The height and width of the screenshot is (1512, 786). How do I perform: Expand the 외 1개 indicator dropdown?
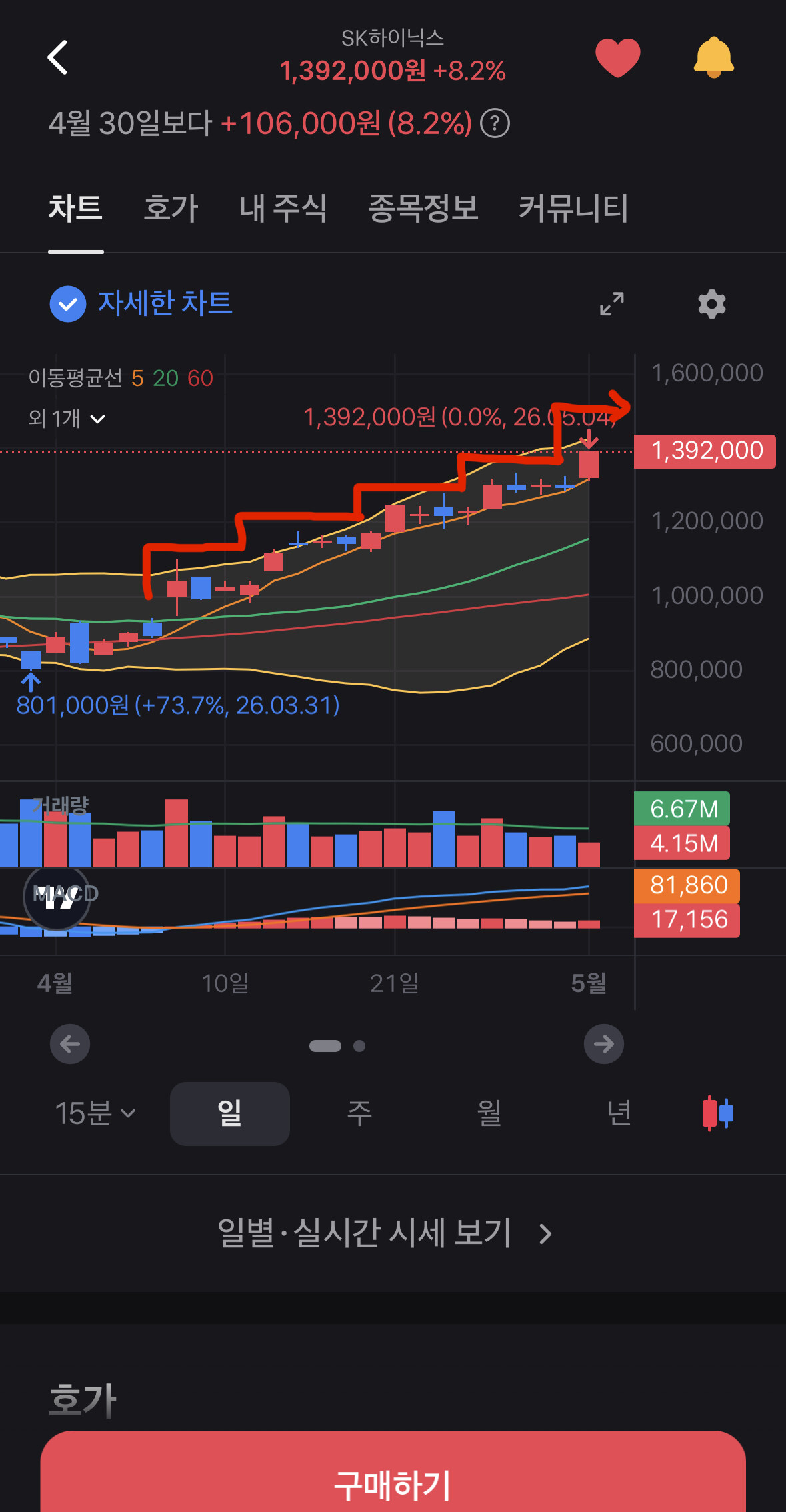67,419
